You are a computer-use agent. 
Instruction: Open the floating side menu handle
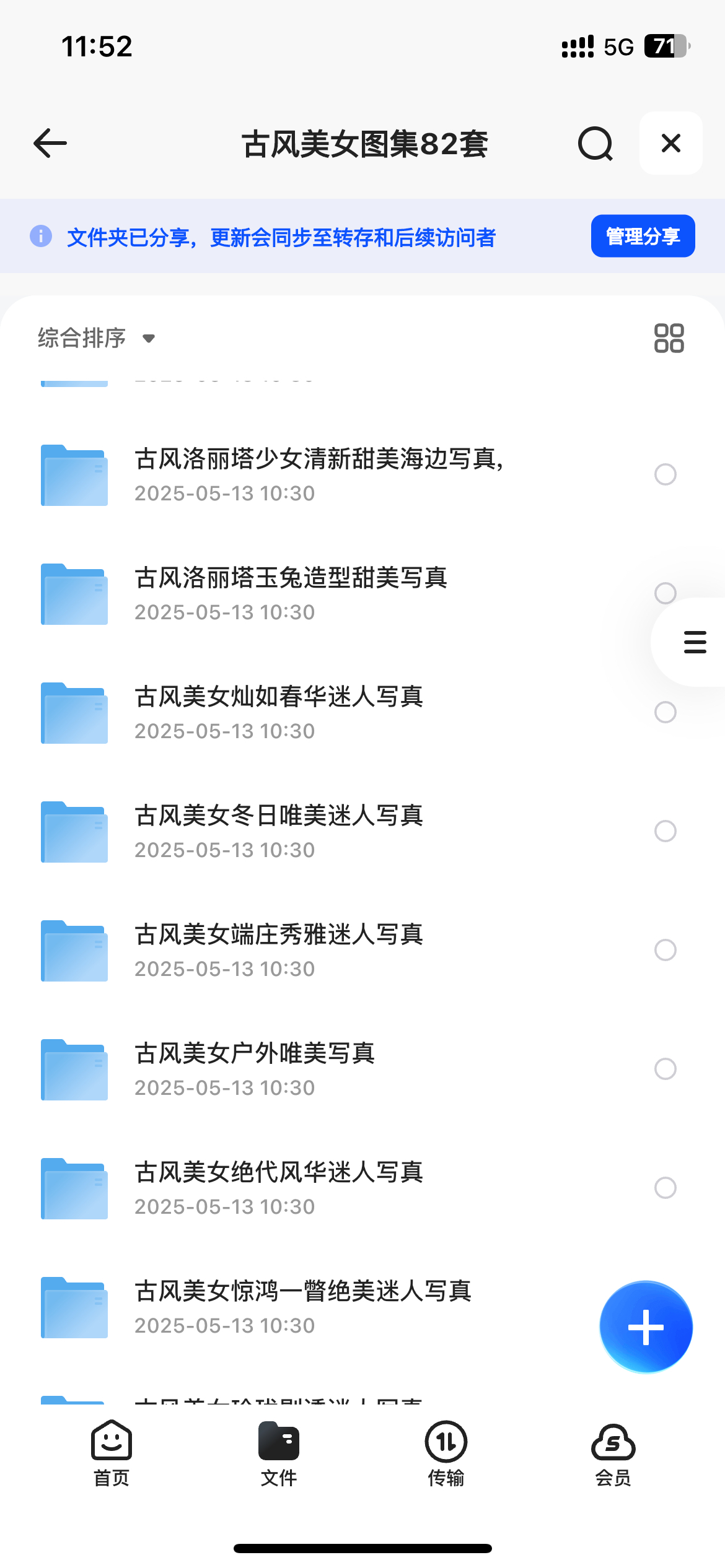pyautogui.click(x=694, y=642)
